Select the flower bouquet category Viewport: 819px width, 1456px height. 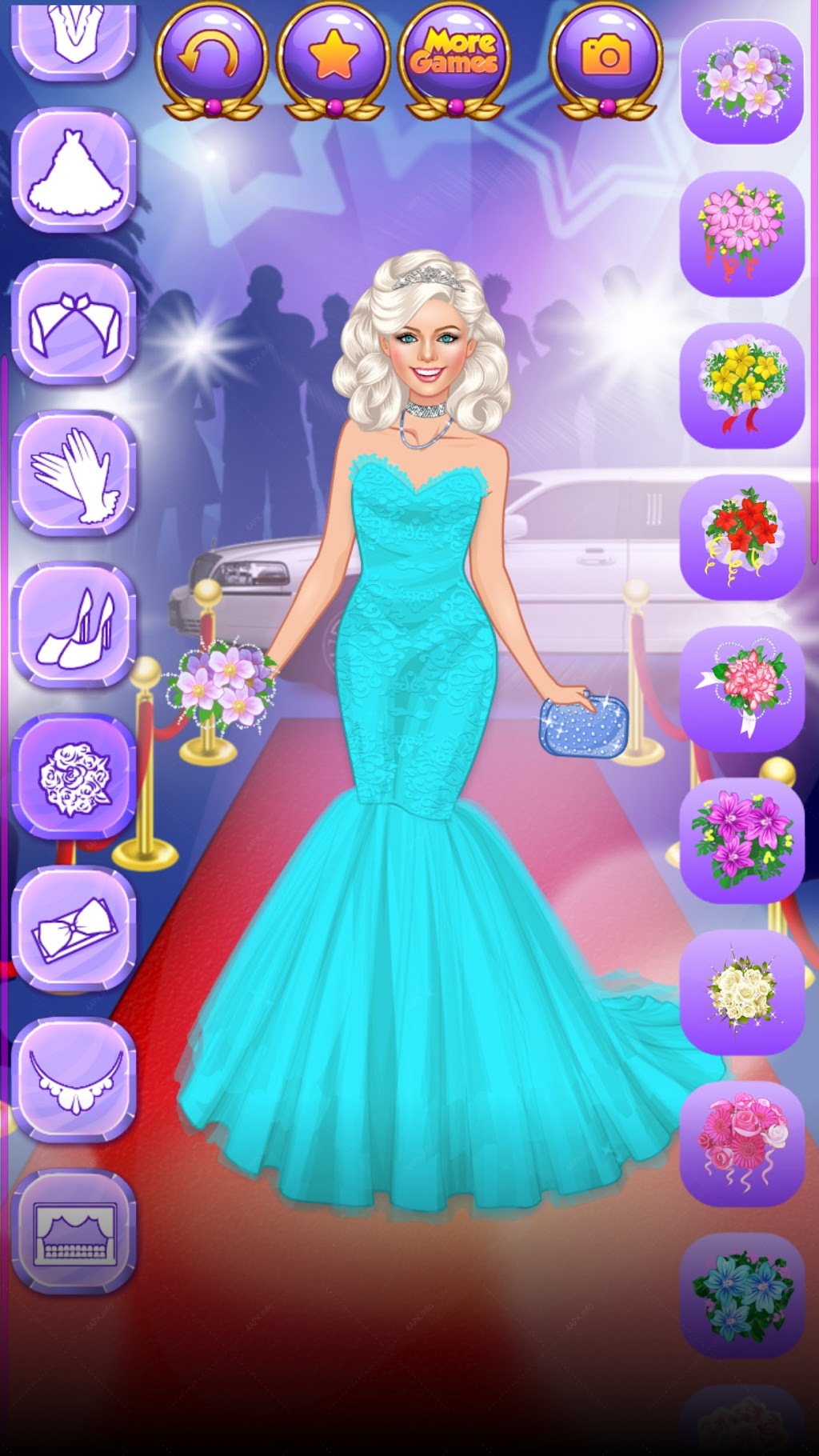[x=74, y=777]
